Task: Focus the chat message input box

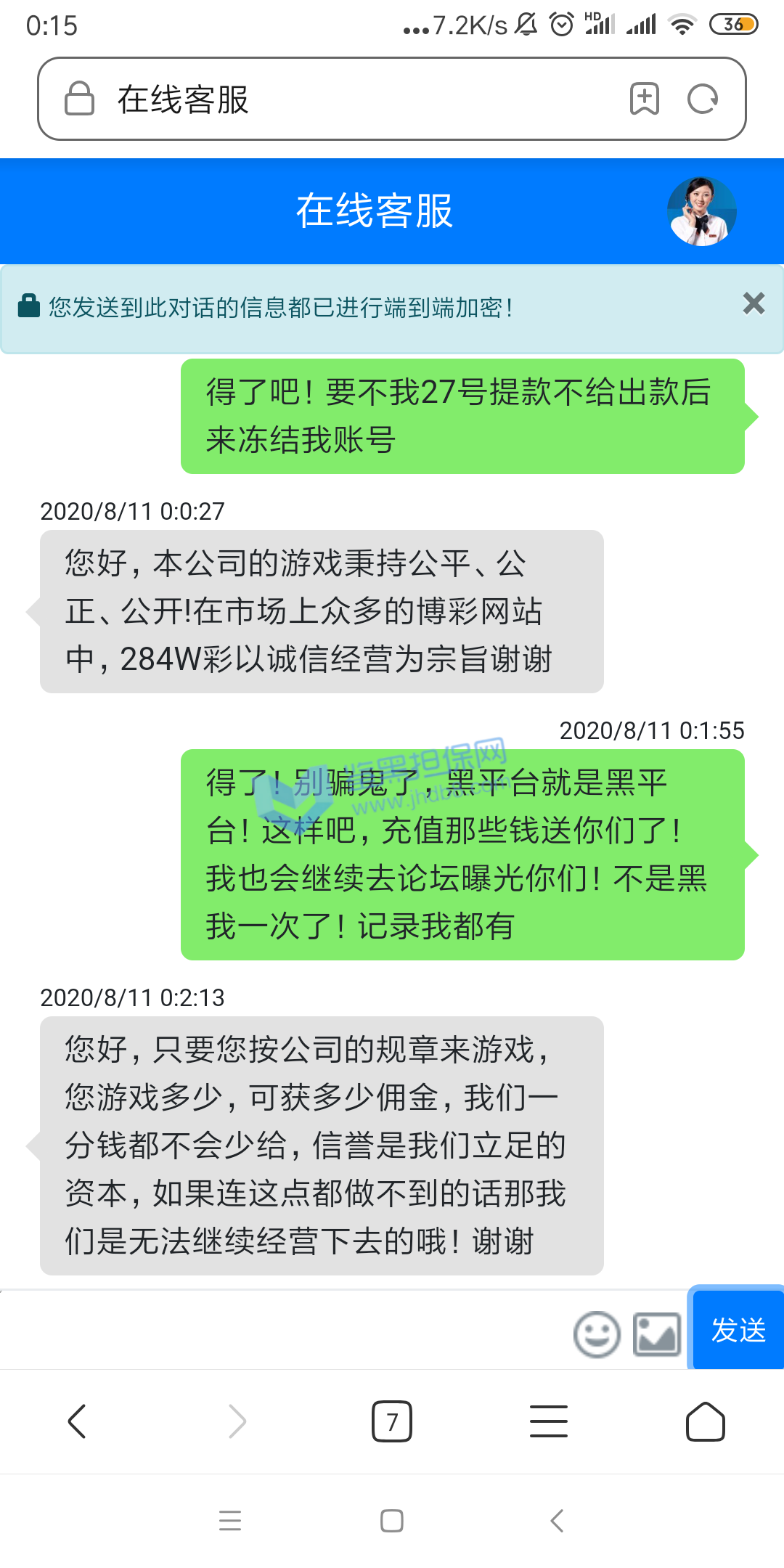Action: [283, 1331]
